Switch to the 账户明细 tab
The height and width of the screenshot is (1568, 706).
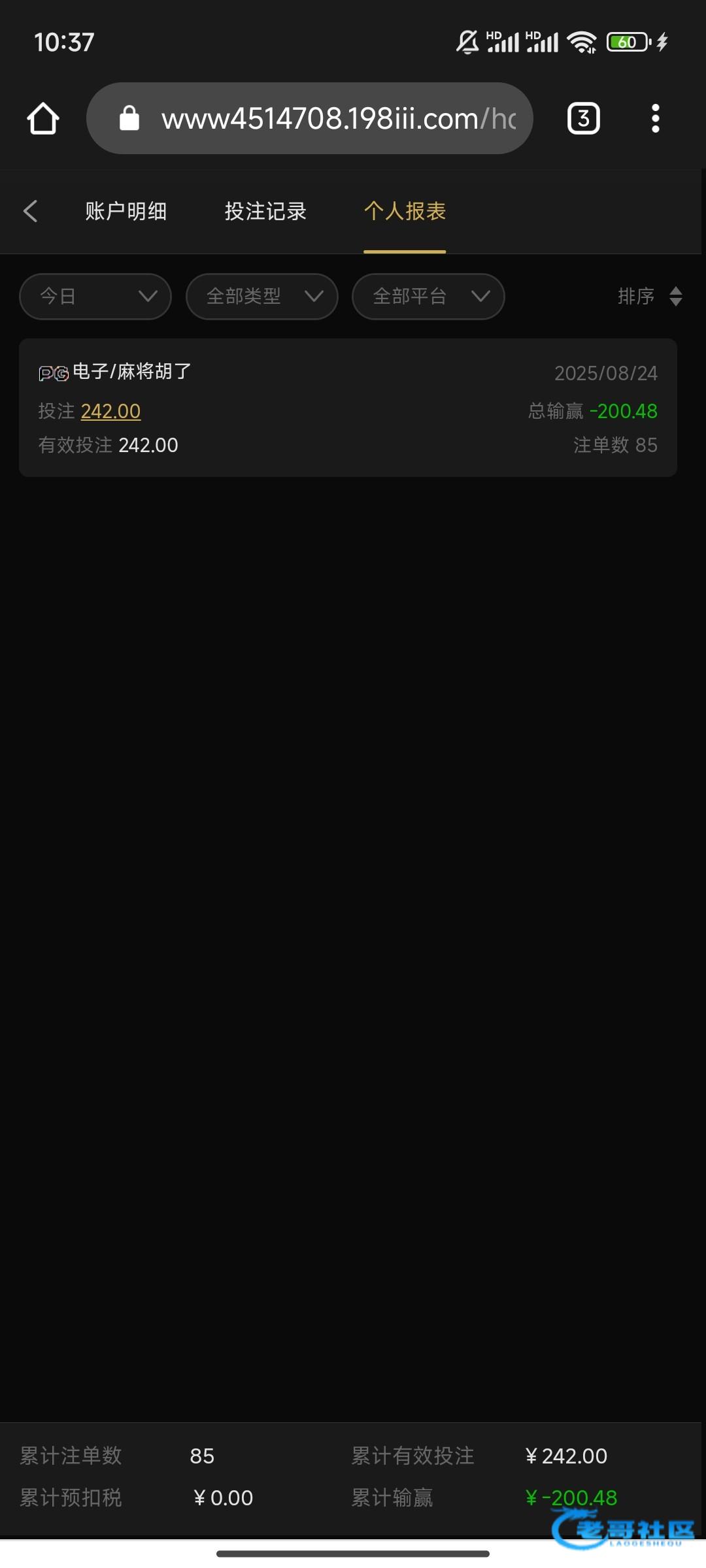pyautogui.click(x=126, y=211)
